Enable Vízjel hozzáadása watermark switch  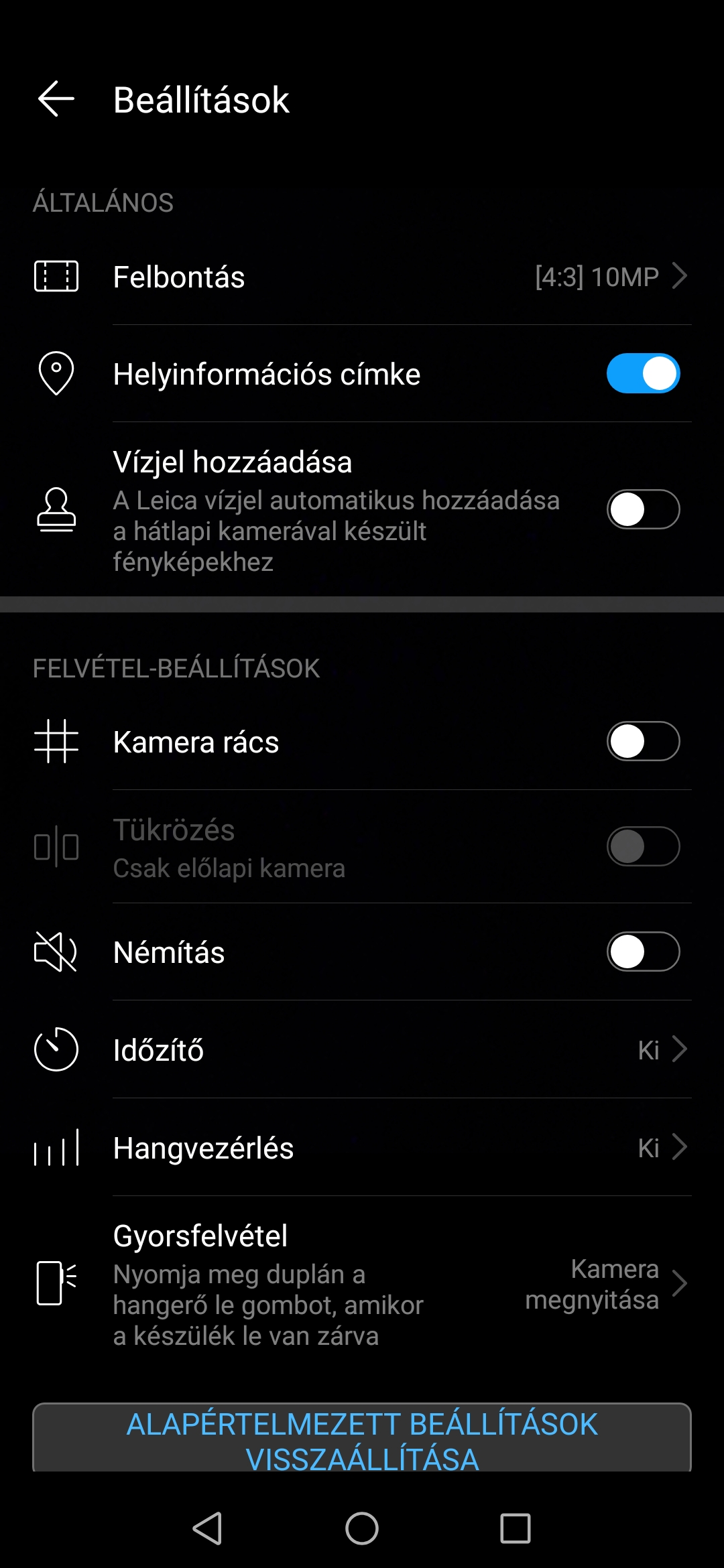[643, 509]
